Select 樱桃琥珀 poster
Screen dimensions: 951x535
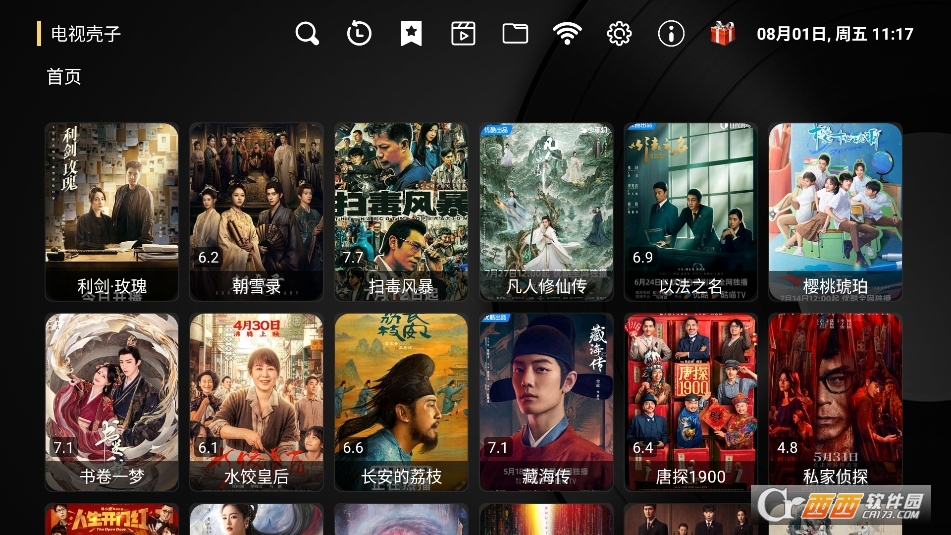coord(835,211)
